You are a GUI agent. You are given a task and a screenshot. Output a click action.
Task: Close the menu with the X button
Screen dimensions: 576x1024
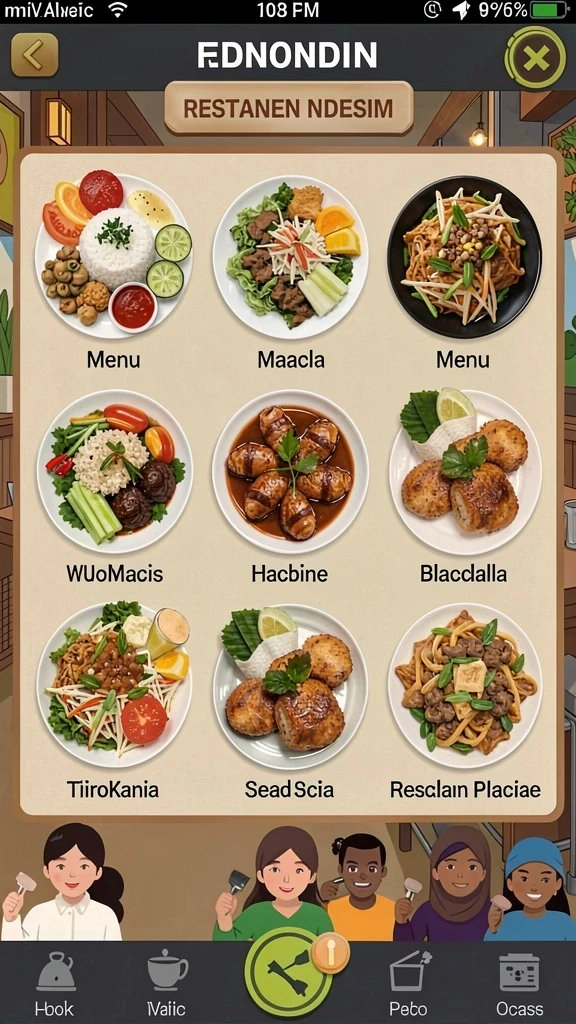(x=536, y=59)
